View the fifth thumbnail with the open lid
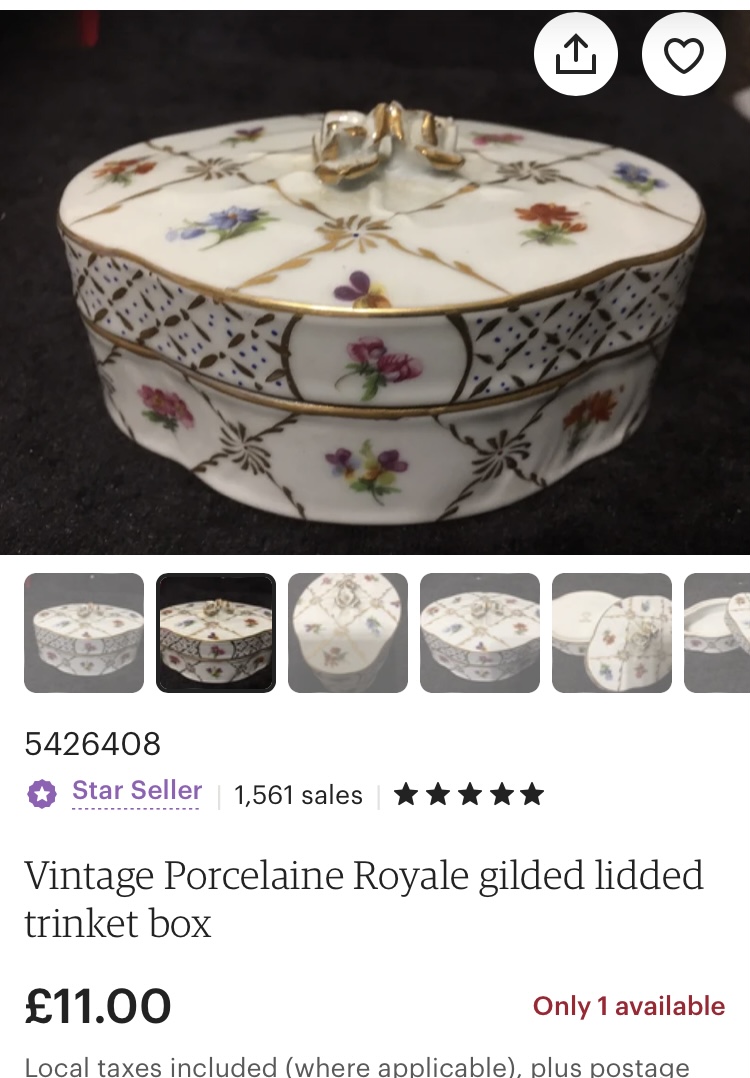The width and height of the screenshot is (750, 1078). coord(612,633)
